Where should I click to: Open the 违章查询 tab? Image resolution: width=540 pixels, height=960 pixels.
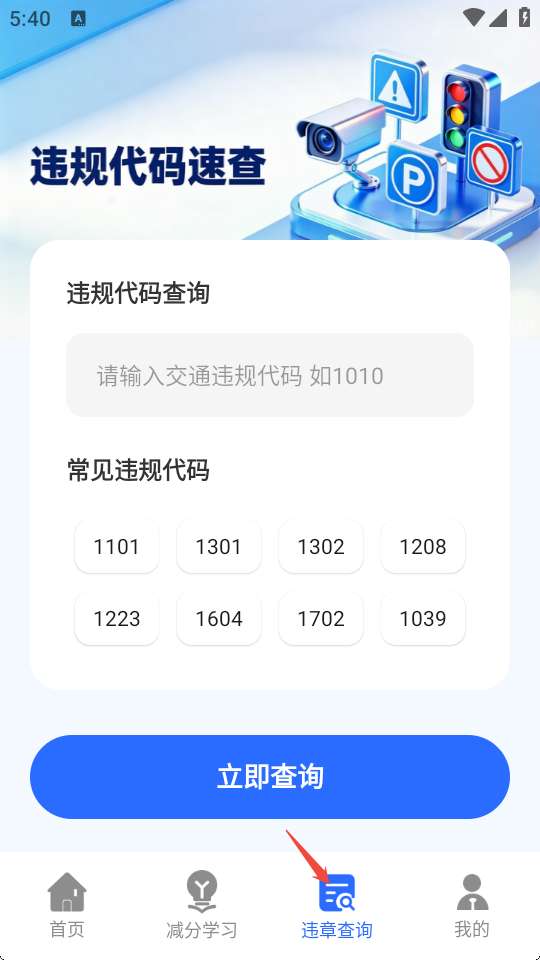(x=337, y=905)
